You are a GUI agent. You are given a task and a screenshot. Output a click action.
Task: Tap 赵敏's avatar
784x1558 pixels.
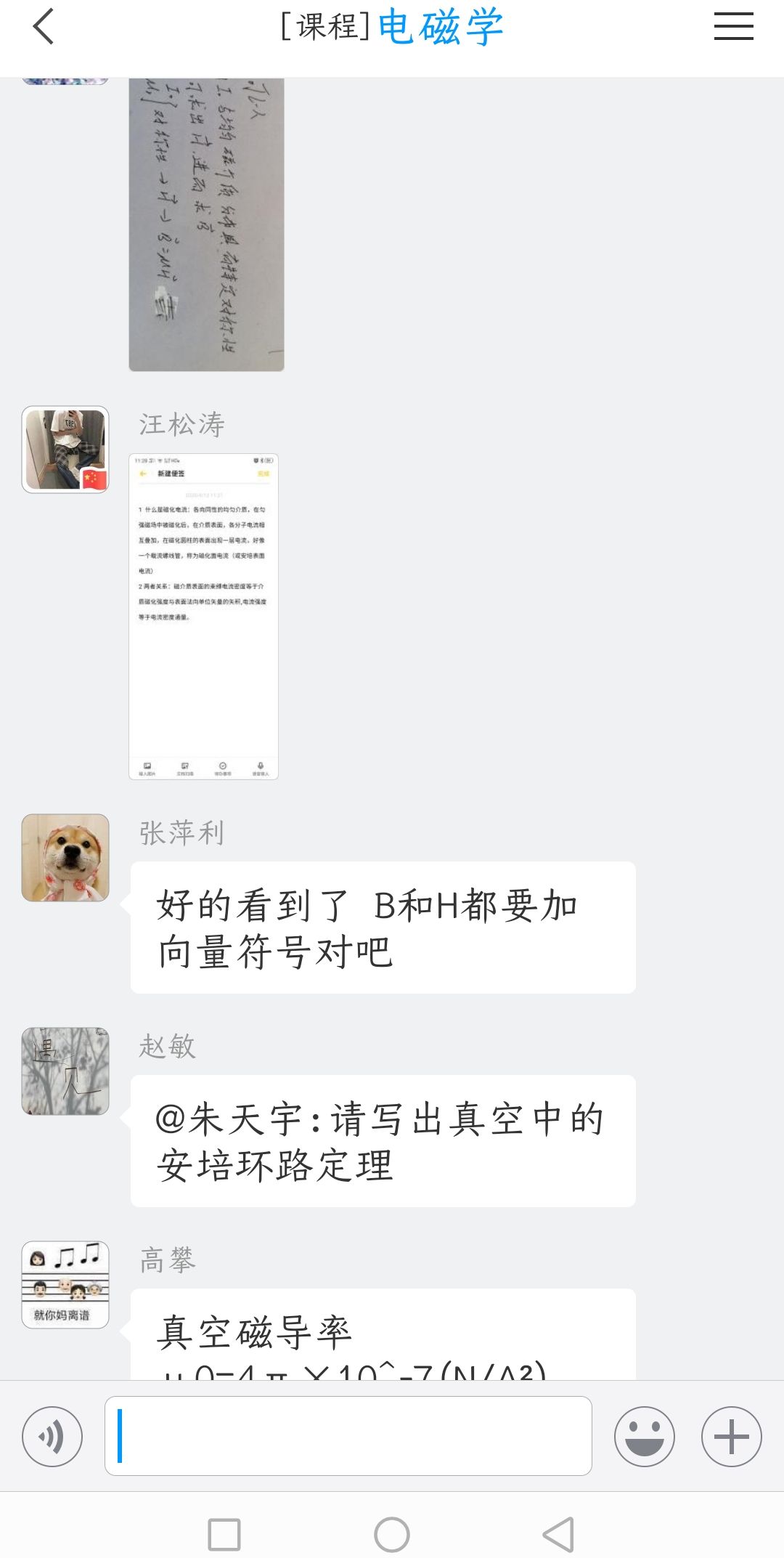tap(65, 1071)
